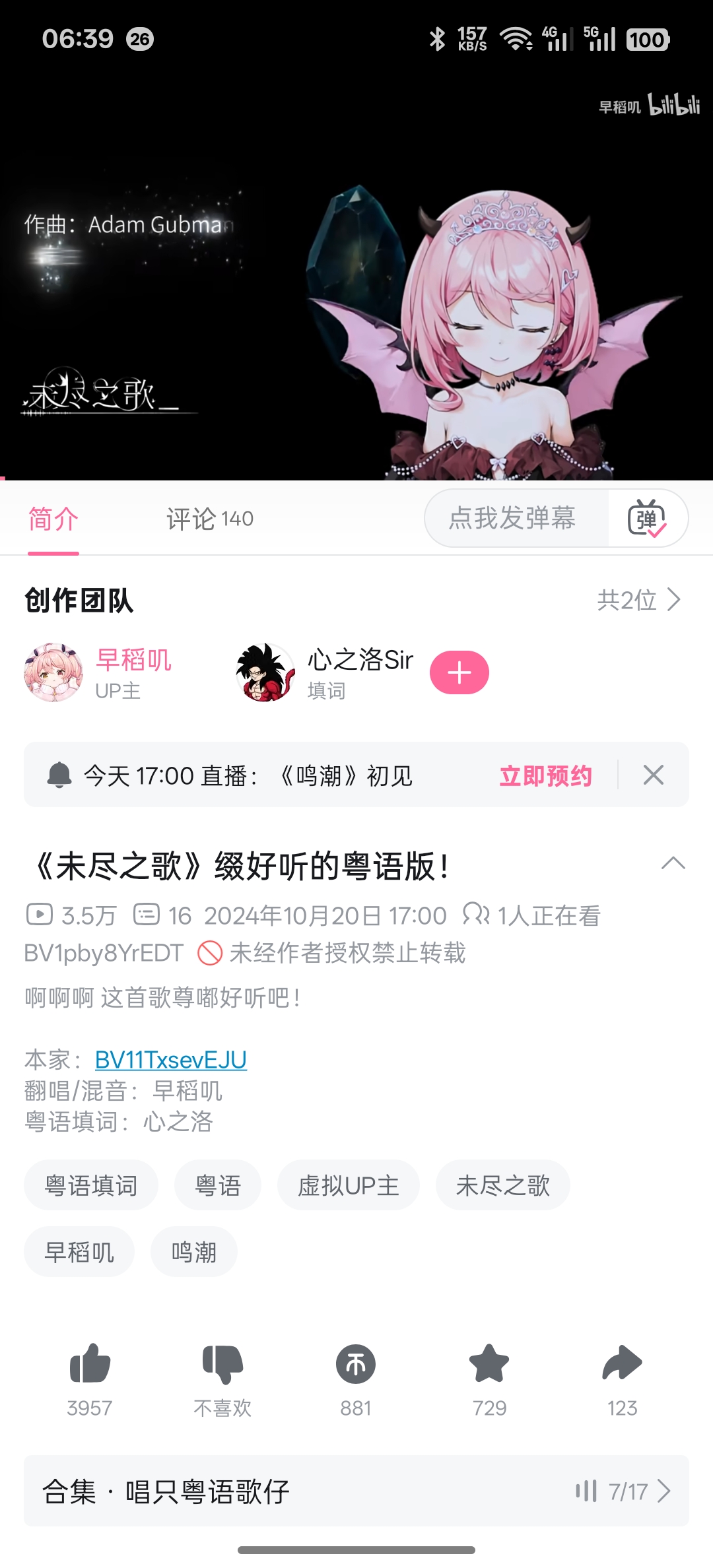
Task: View all 共2位 creative team members
Action: [x=638, y=600]
